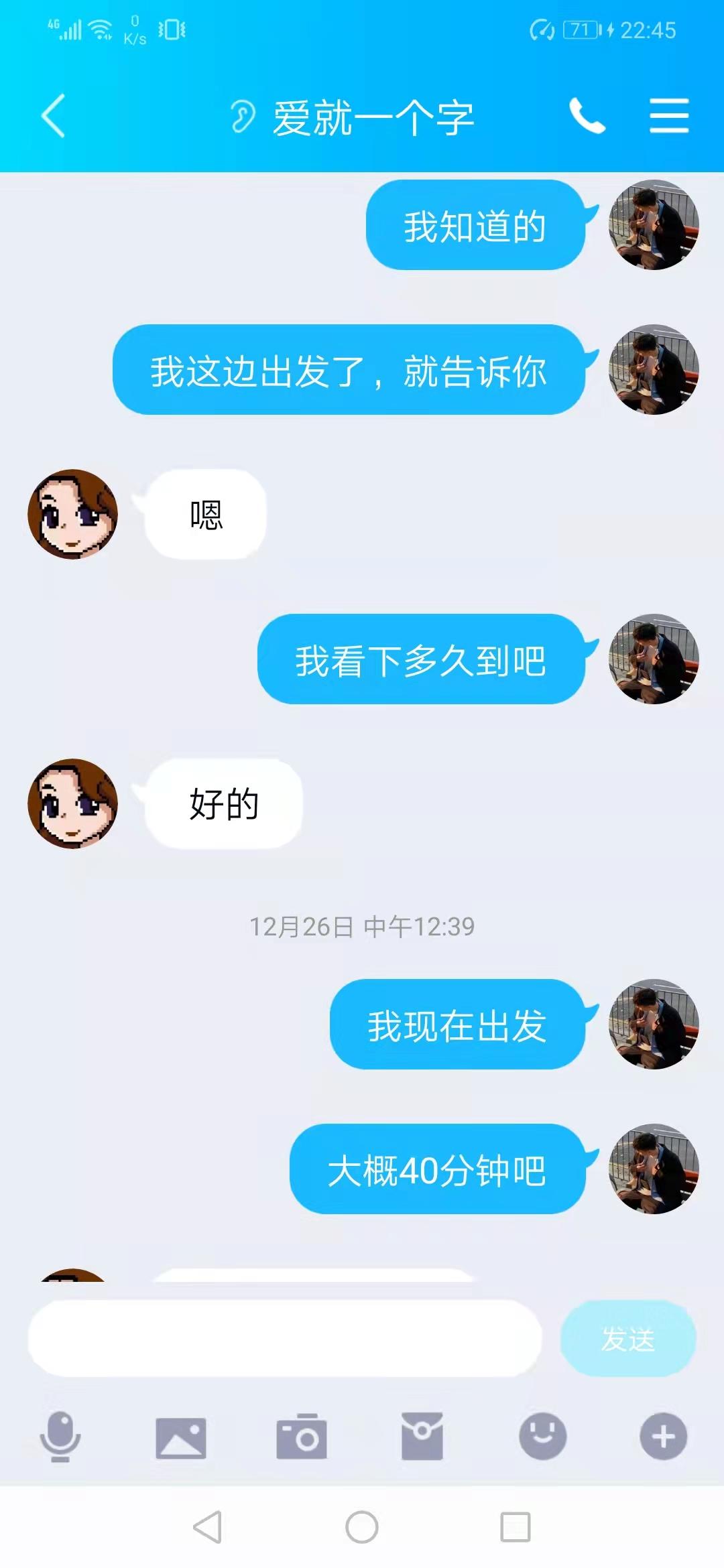
Task: View the profile of the contact who sent 好的
Action: tap(72, 803)
